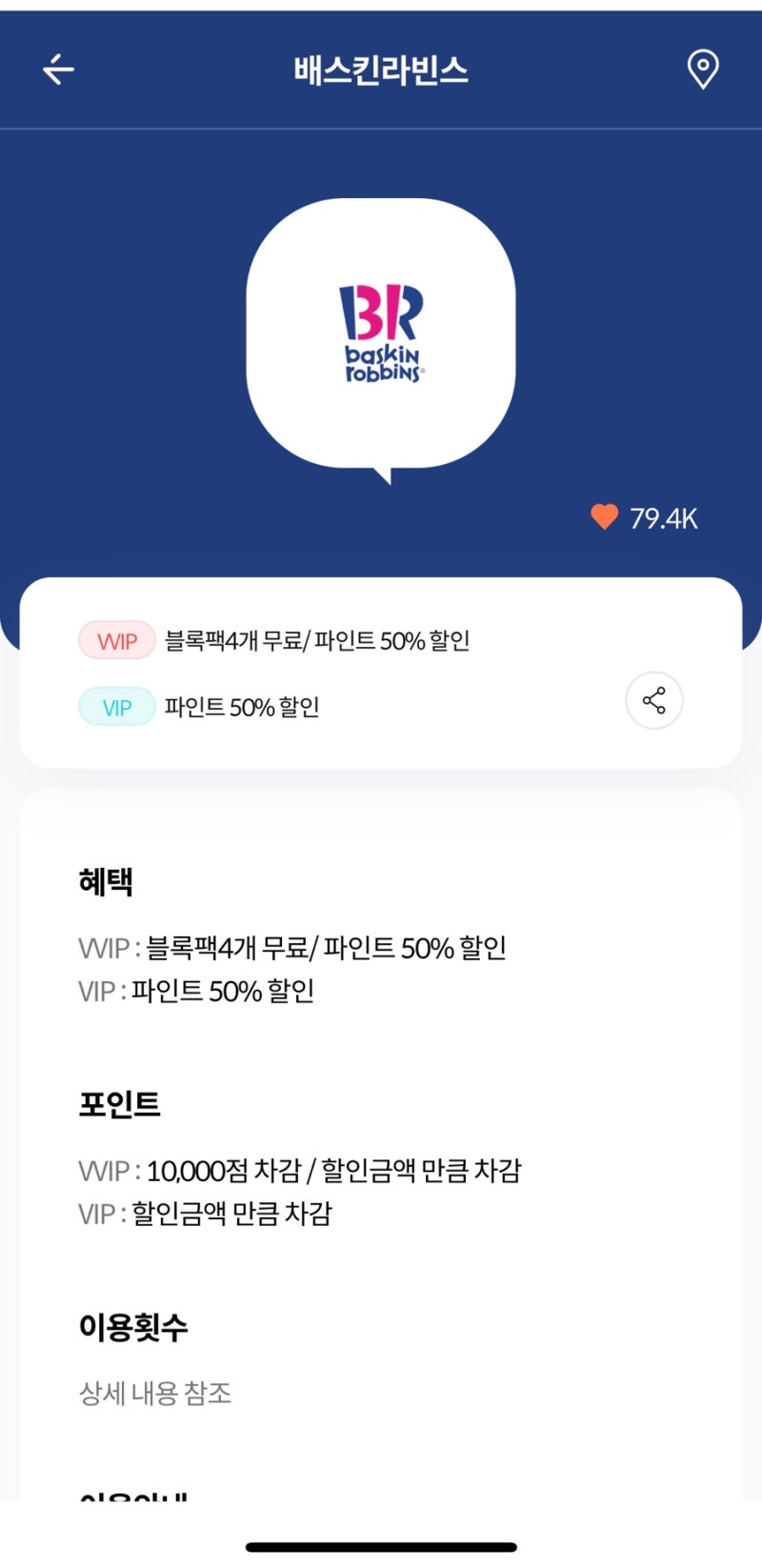Screen dimensions: 762x1568
Task: Tap the heart icon to like Baskin Robbins
Action: (x=603, y=516)
